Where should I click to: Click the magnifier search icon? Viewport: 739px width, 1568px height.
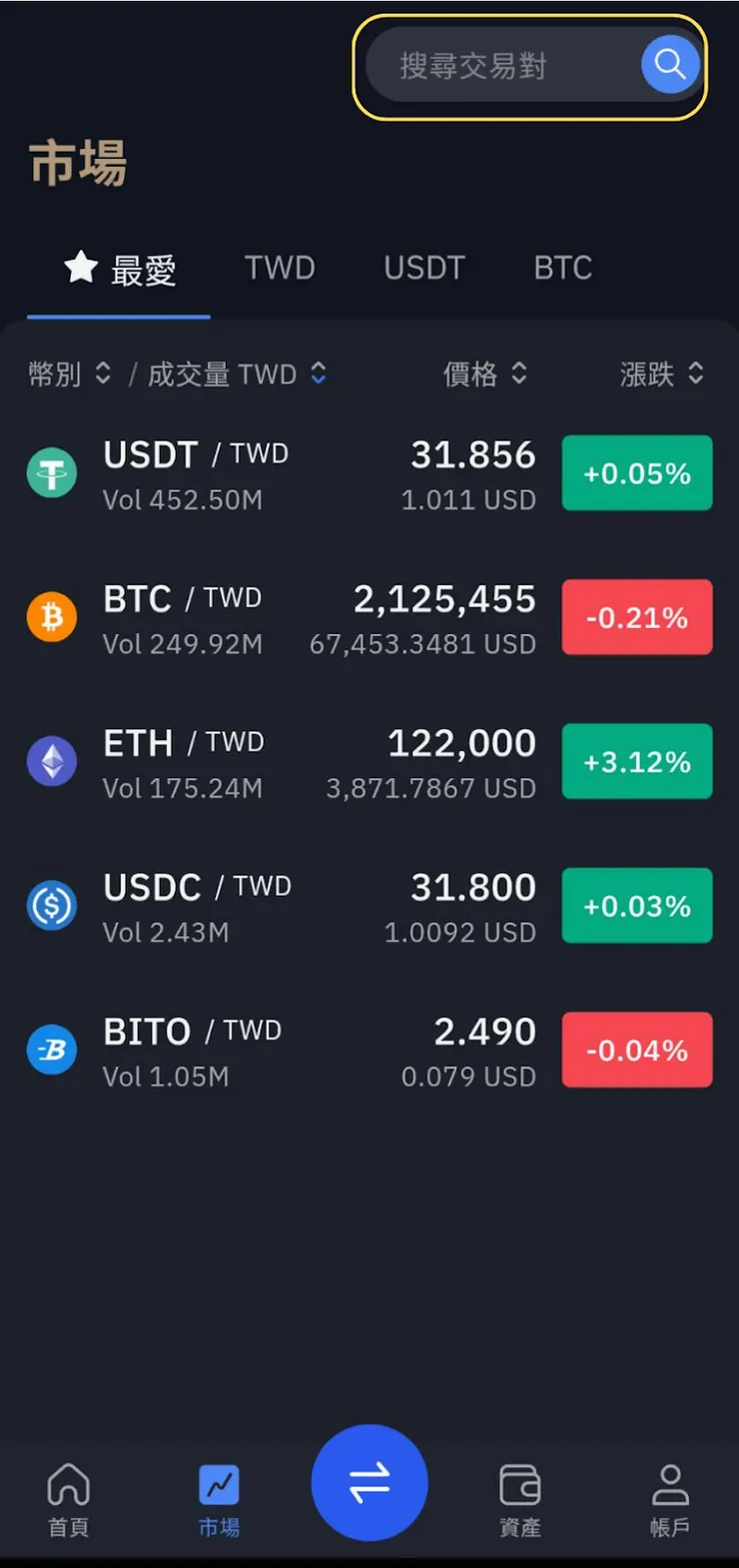coord(669,64)
